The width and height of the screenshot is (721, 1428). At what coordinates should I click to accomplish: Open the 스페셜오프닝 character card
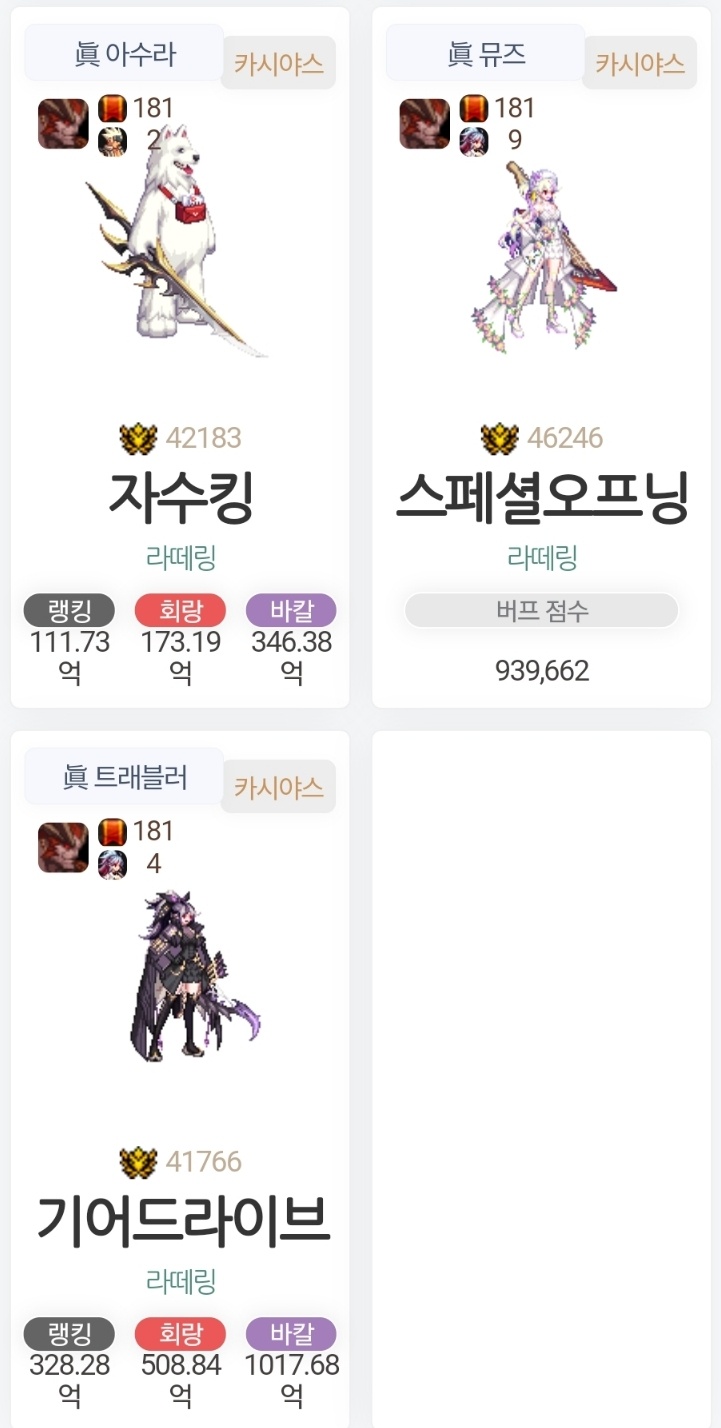click(x=541, y=497)
